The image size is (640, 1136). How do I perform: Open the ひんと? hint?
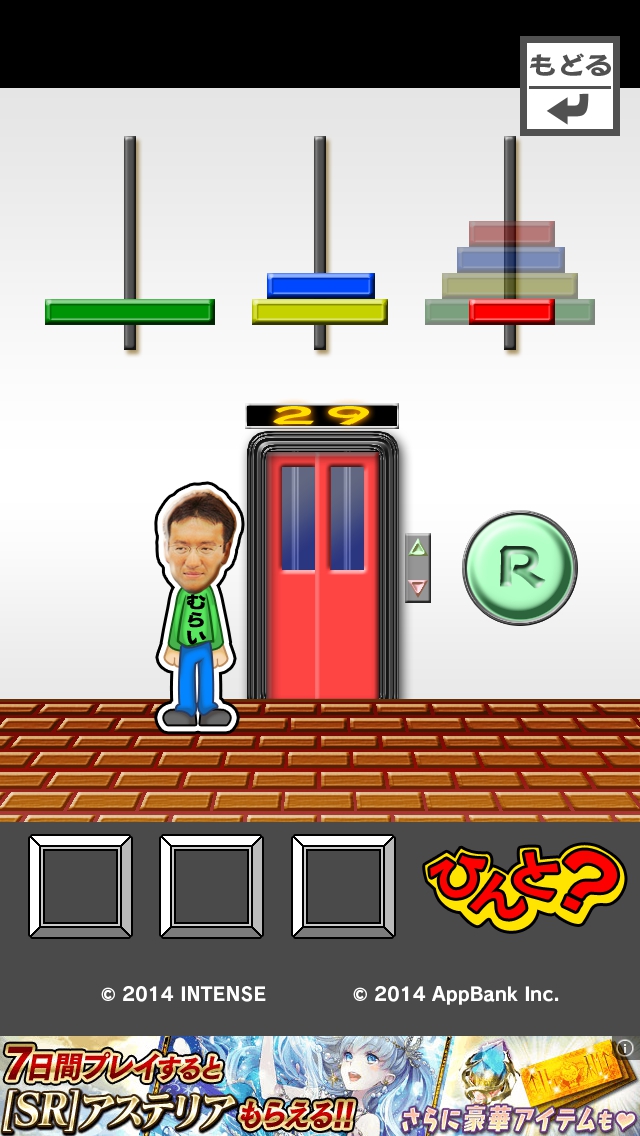(x=525, y=886)
